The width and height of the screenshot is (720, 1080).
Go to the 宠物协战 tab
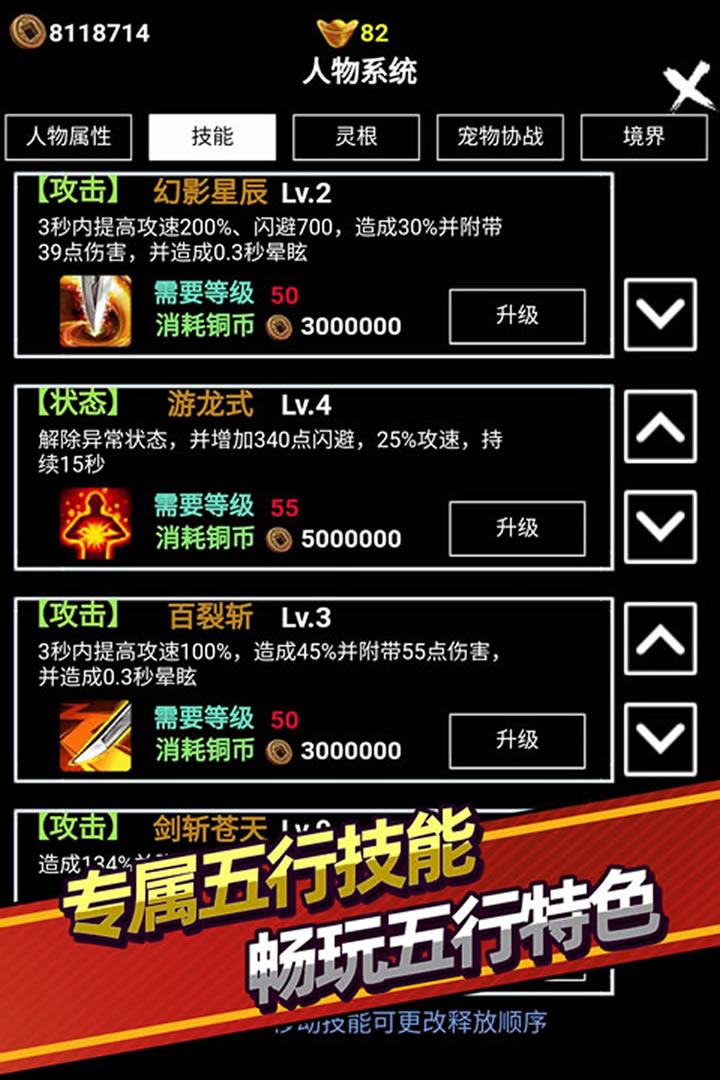pyautogui.click(x=500, y=137)
